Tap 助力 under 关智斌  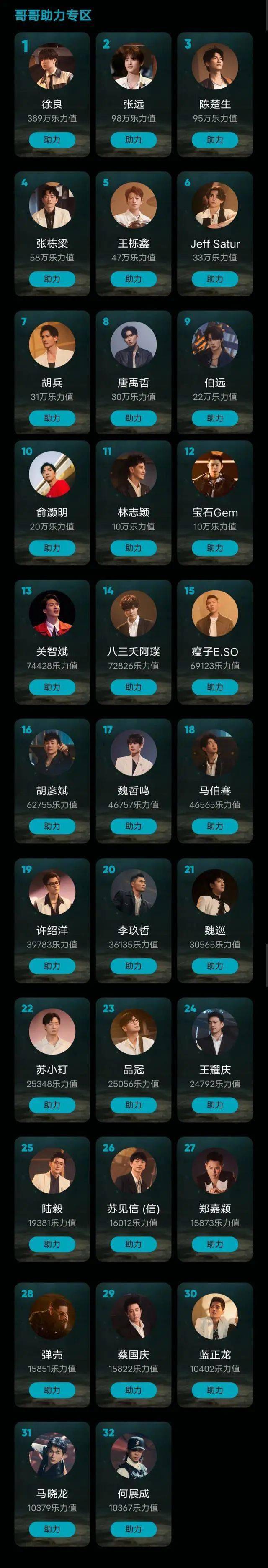(x=52, y=687)
